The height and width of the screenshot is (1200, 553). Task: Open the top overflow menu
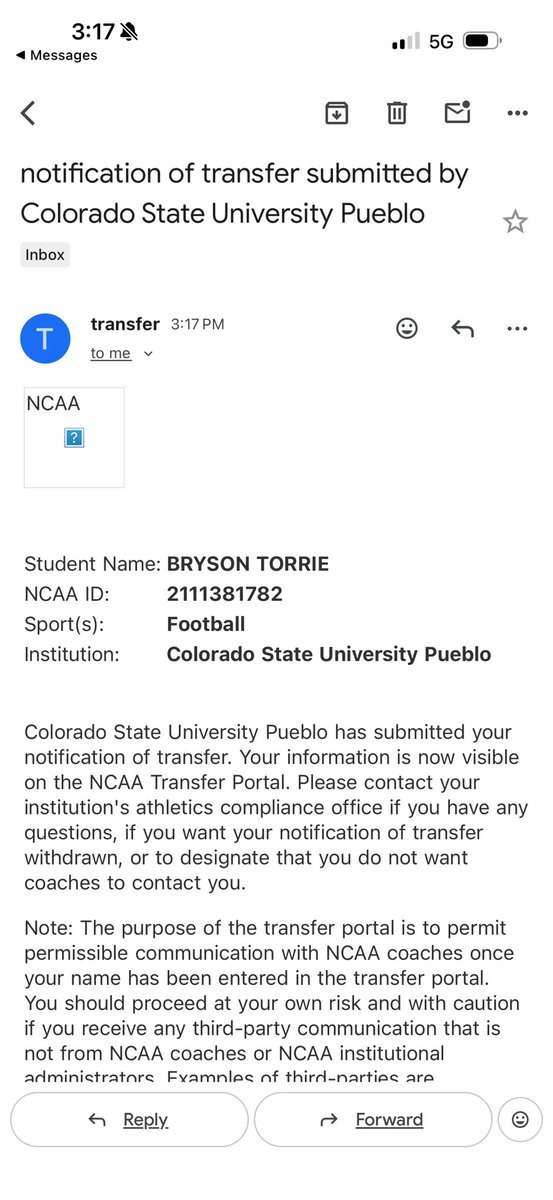517,114
